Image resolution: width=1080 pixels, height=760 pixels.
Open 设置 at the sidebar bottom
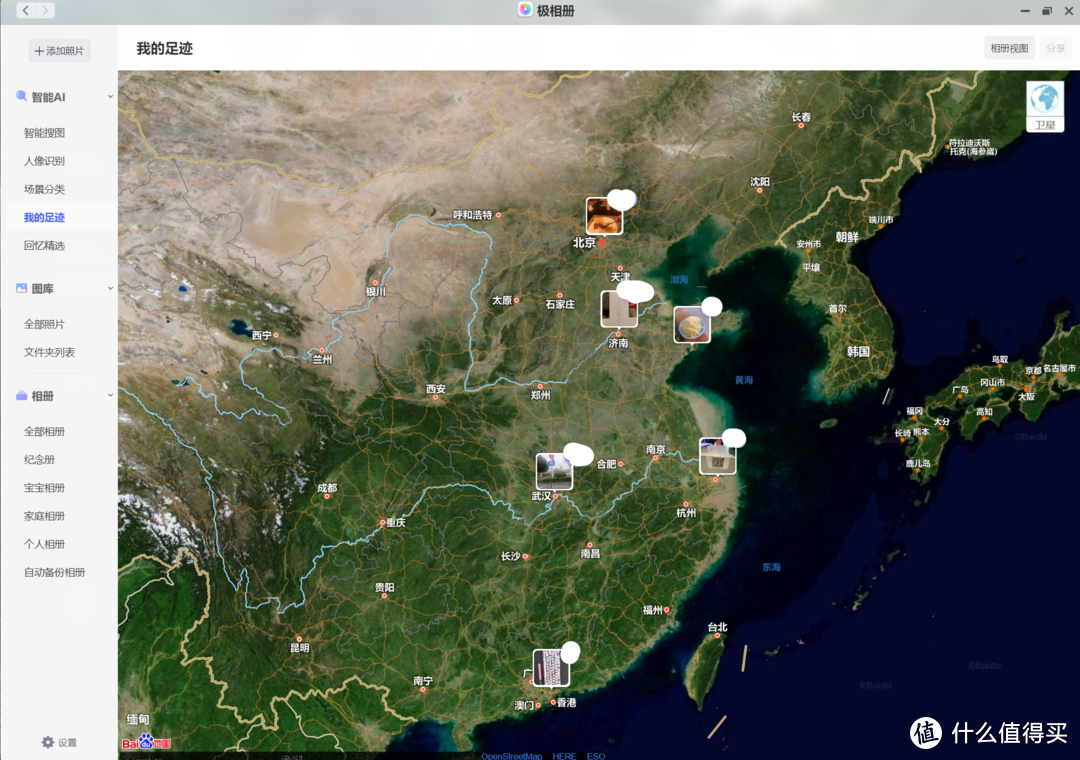point(59,742)
